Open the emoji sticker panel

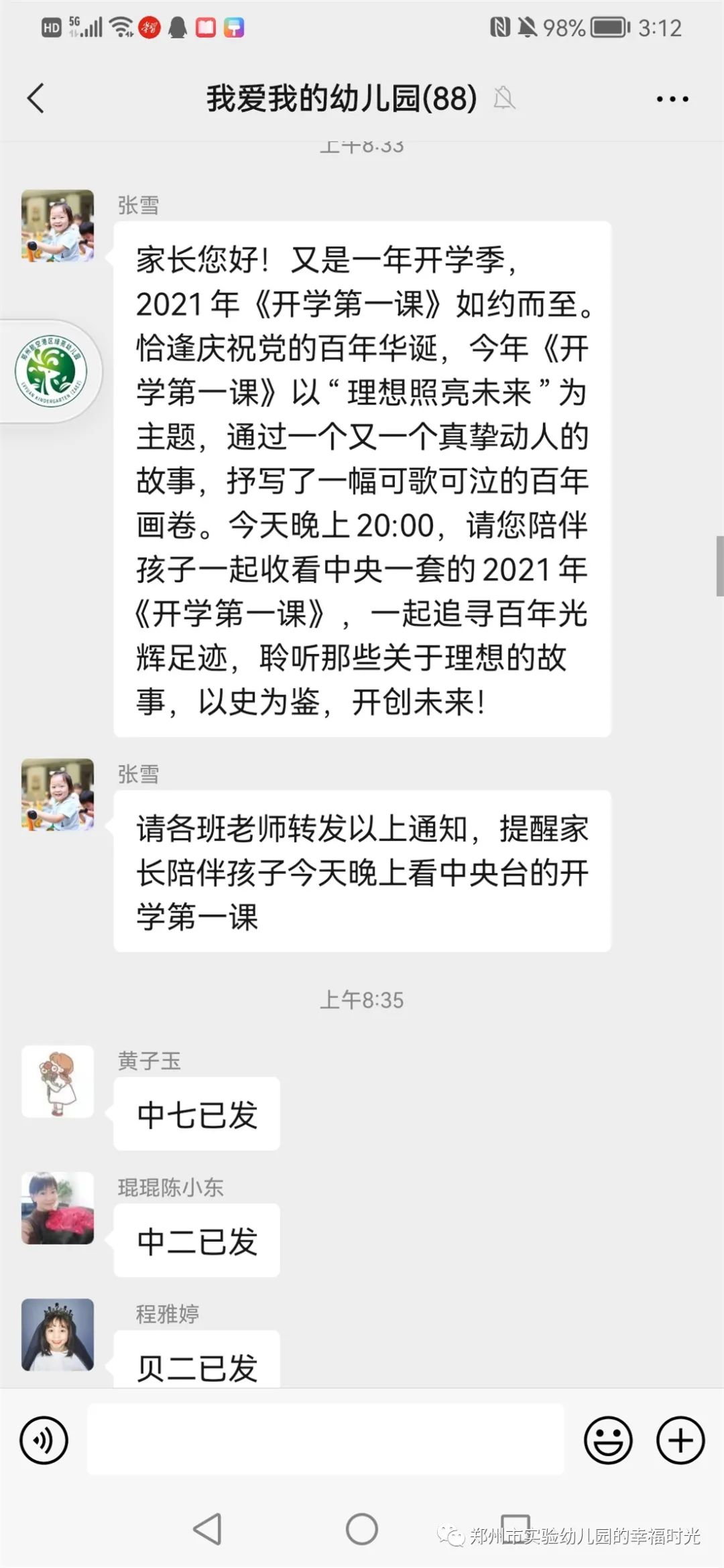click(x=608, y=1440)
